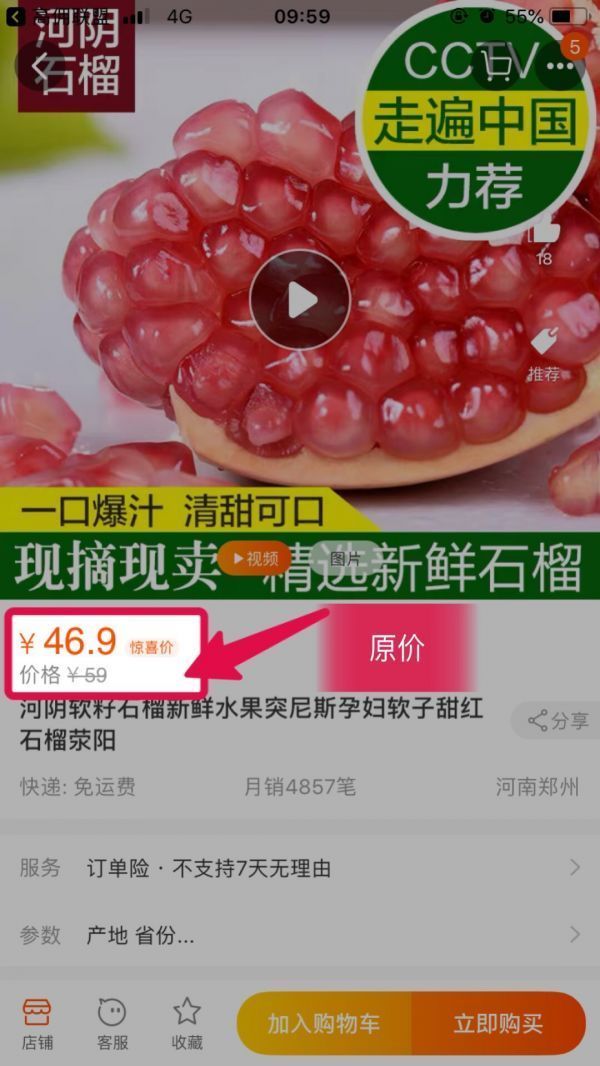This screenshot has width=600, height=1066.
Task: Play the pomegranate product video
Action: coord(300,299)
